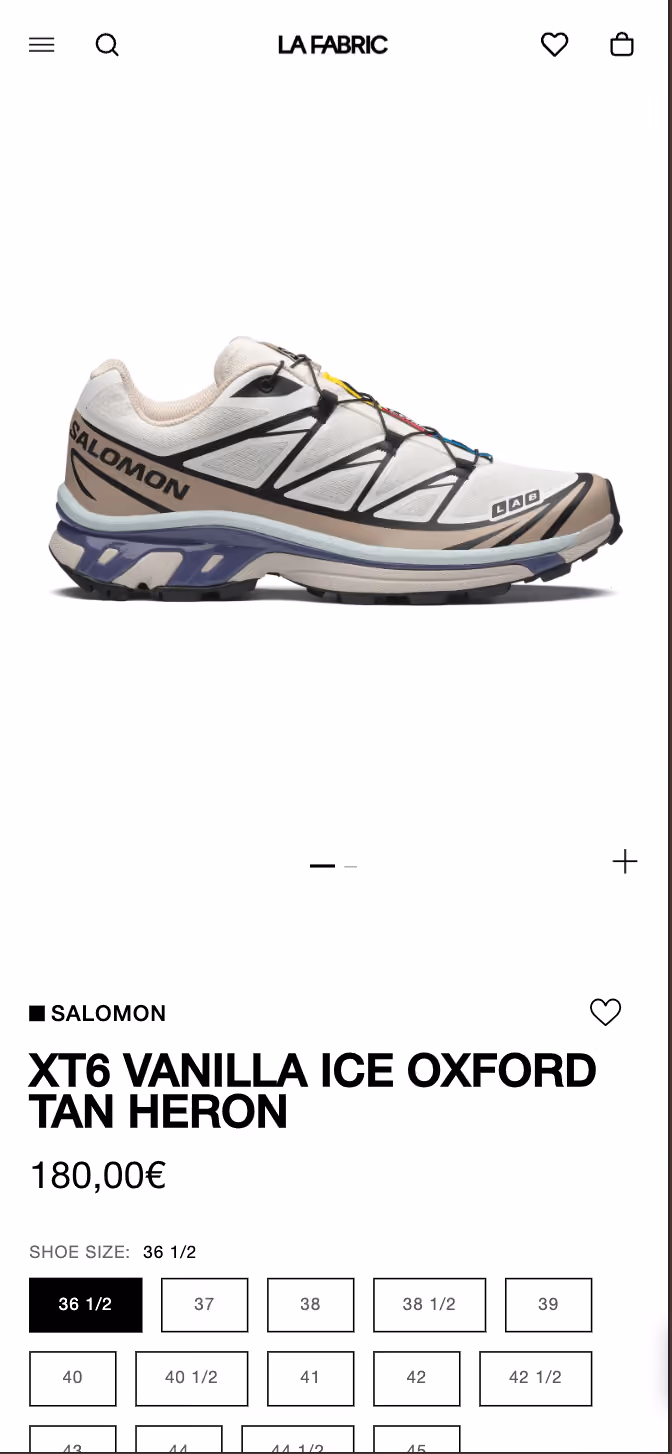
Task: Add XT6 shoe to wishlist
Action: pyautogui.click(x=606, y=1012)
